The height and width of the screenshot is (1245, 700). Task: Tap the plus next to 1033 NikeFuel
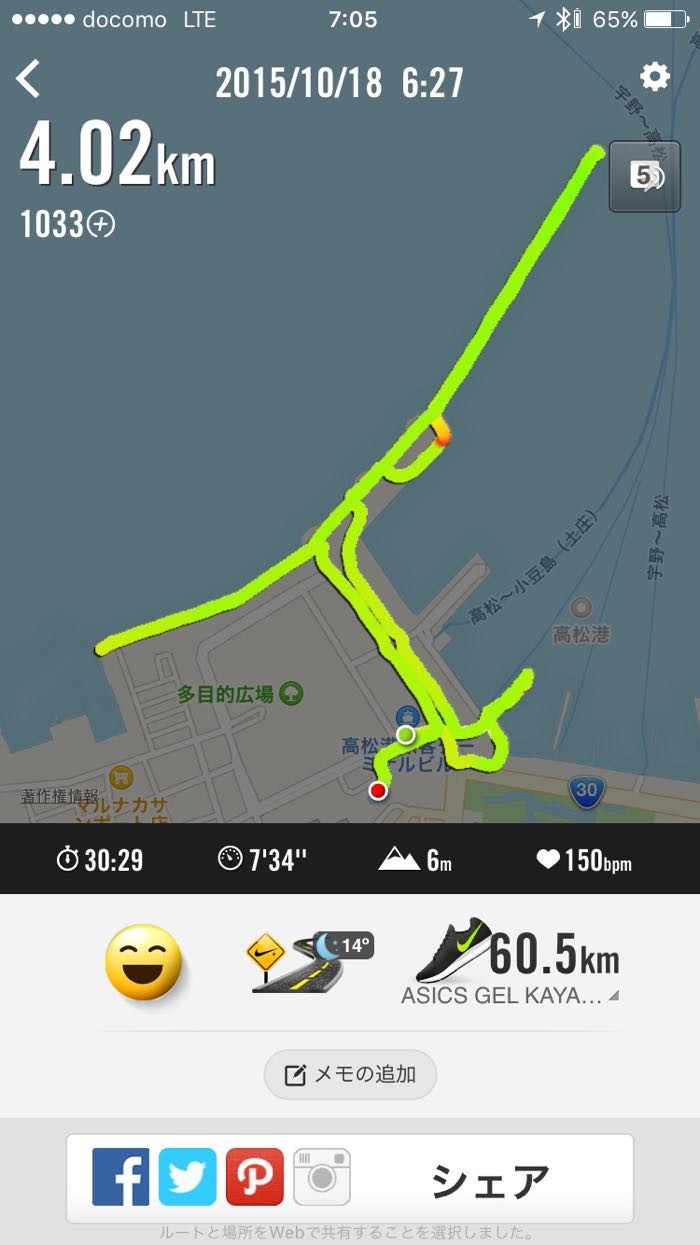pos(101,225)
